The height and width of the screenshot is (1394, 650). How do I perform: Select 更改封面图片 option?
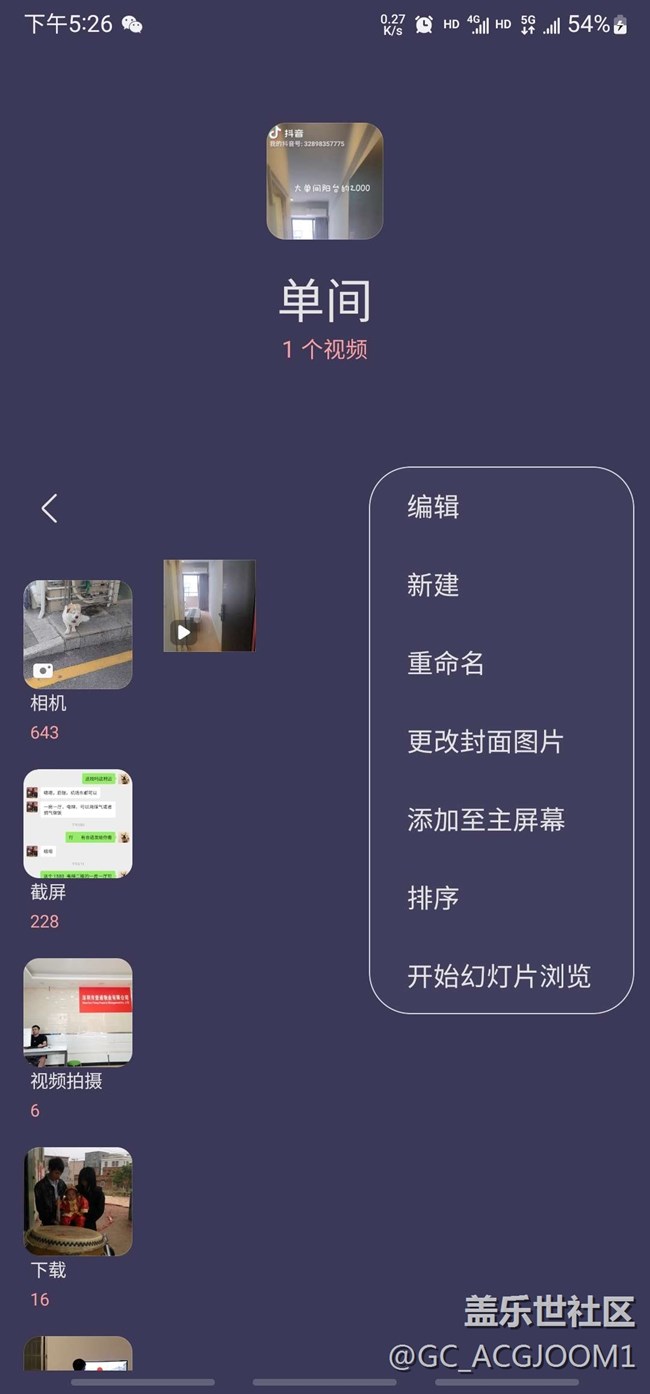point(485,741)
